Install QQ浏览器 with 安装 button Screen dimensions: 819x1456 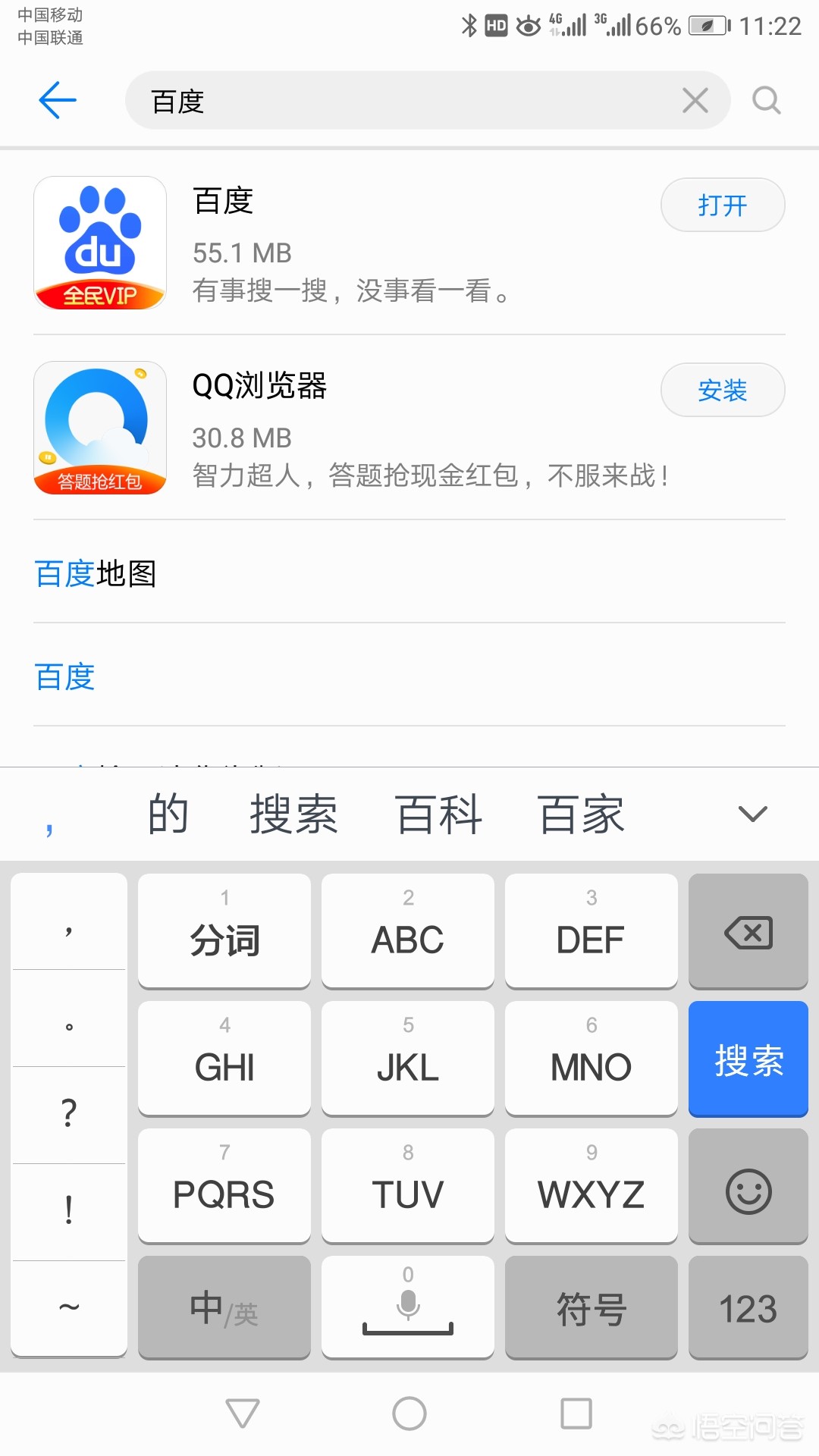pyautogui.click(x=722, y=390)
